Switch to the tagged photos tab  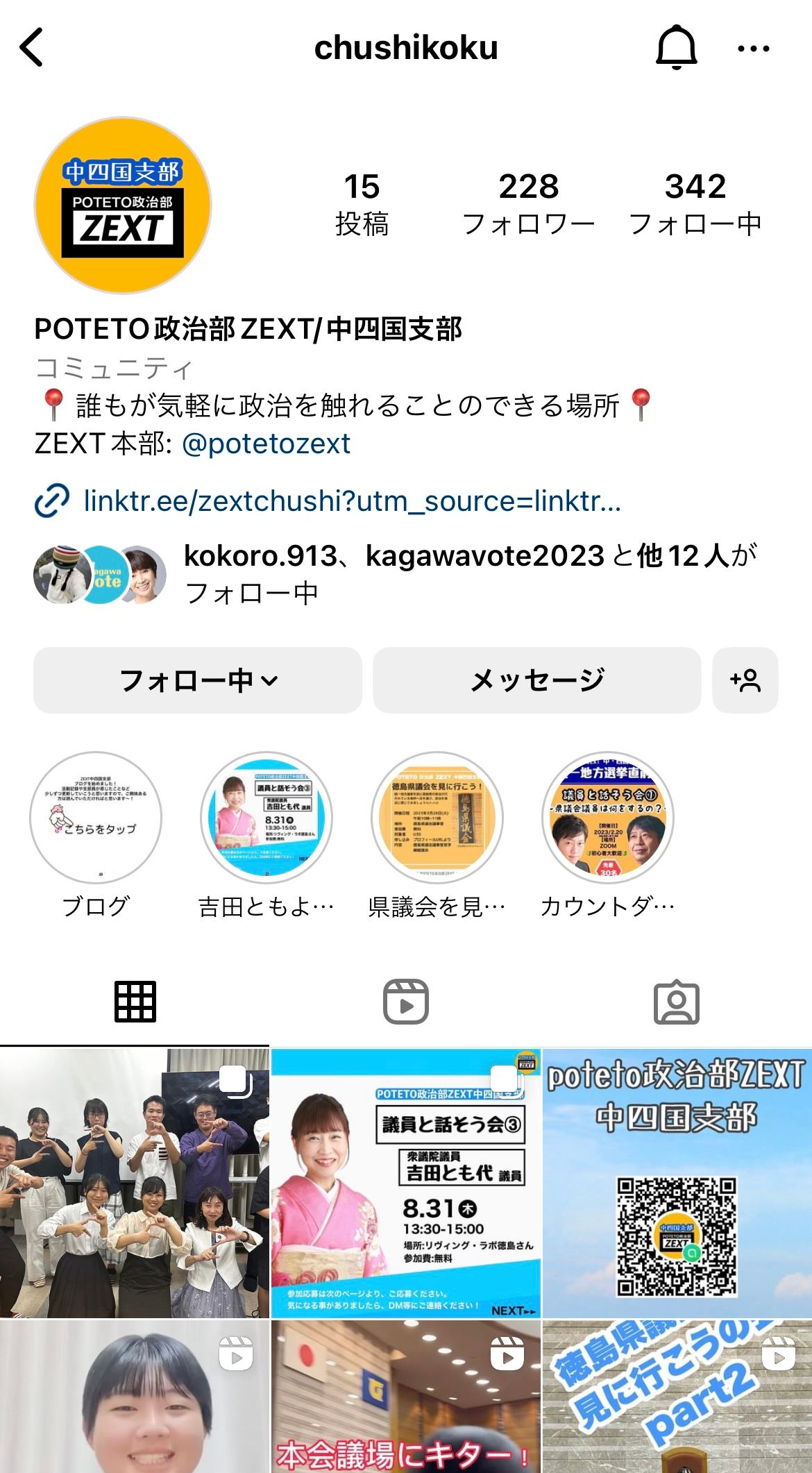coord(677,1002)
